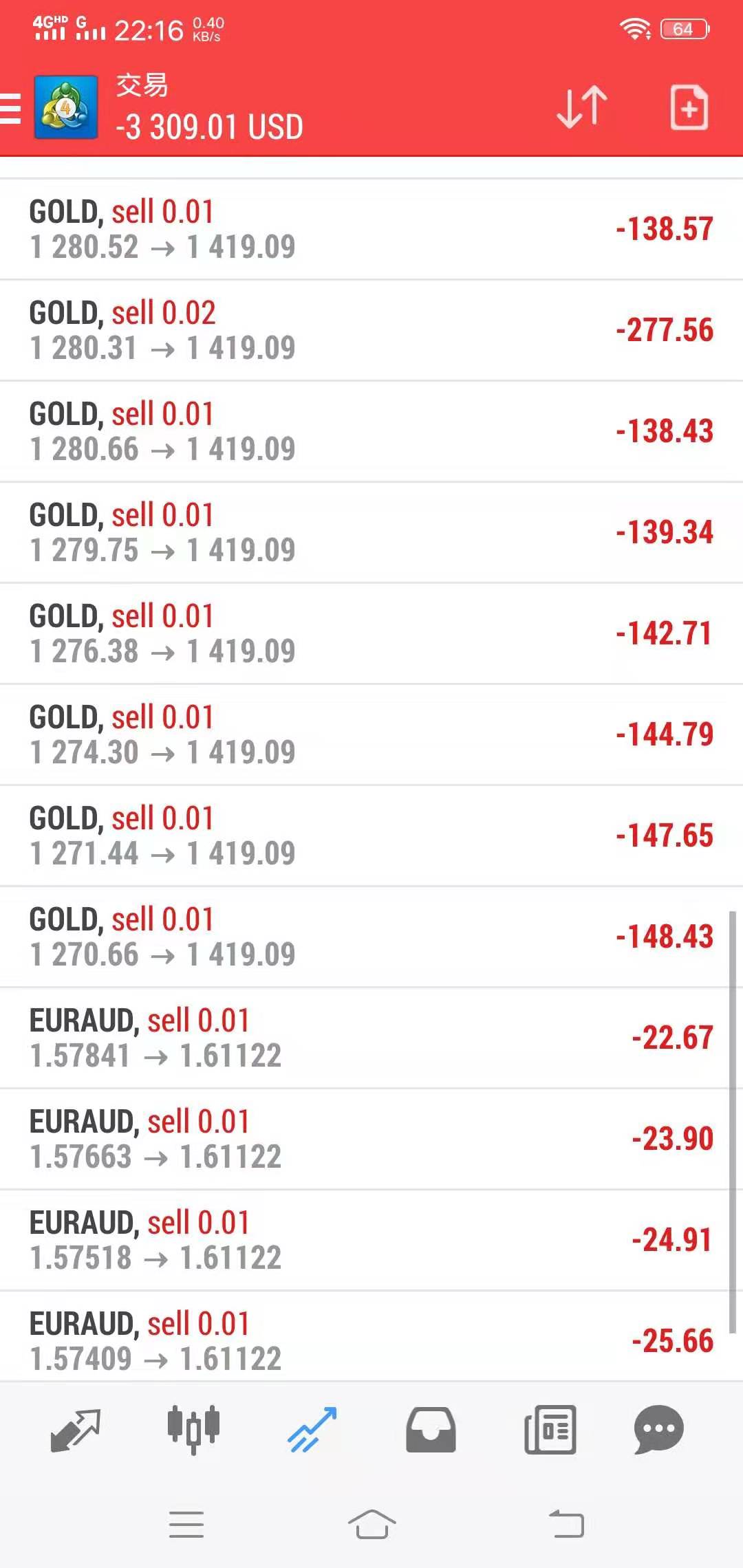Switch to the Chart tab

point(193,1430)
